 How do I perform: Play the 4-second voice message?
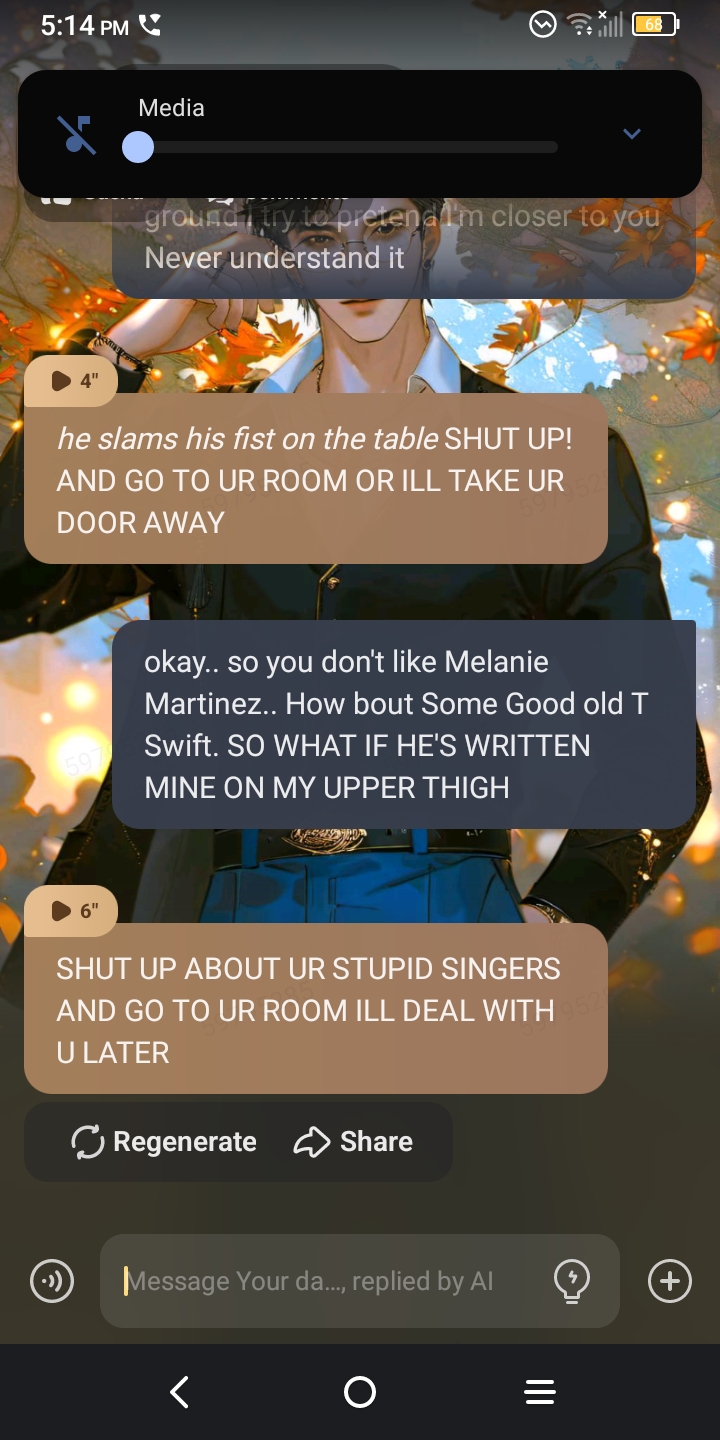point(71,381)
